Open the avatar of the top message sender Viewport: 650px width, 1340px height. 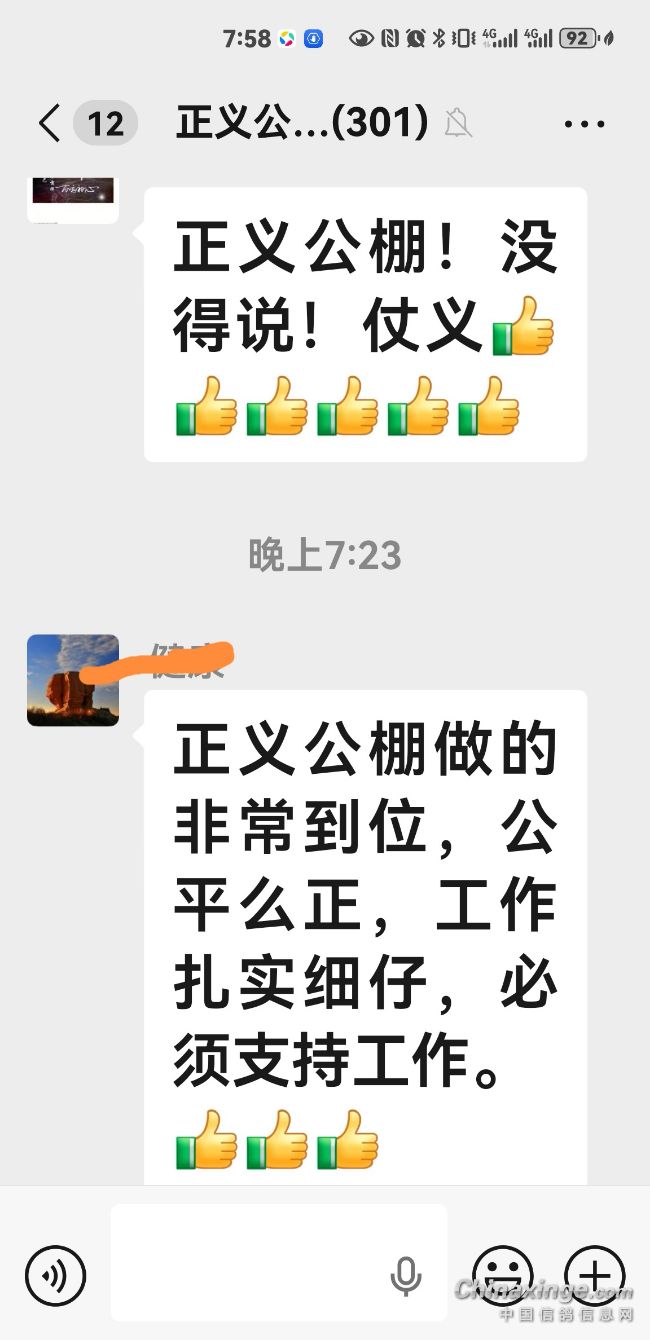click(x=73, y=198)
